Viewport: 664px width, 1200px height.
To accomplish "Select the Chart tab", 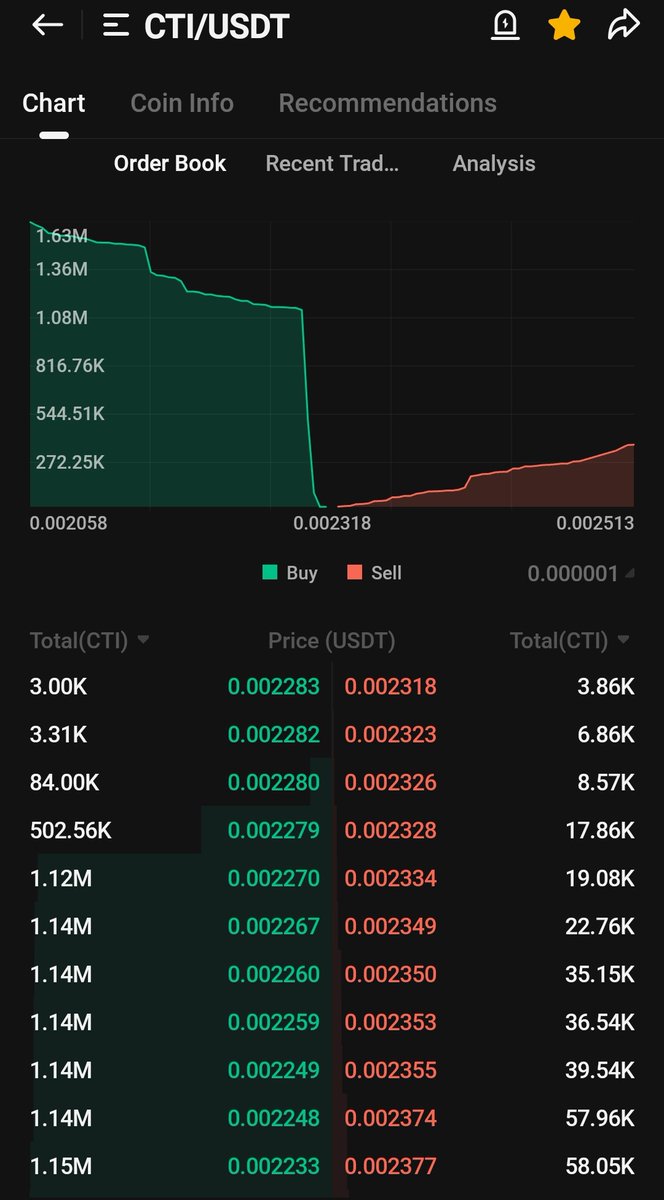I will tap(54, 103).
